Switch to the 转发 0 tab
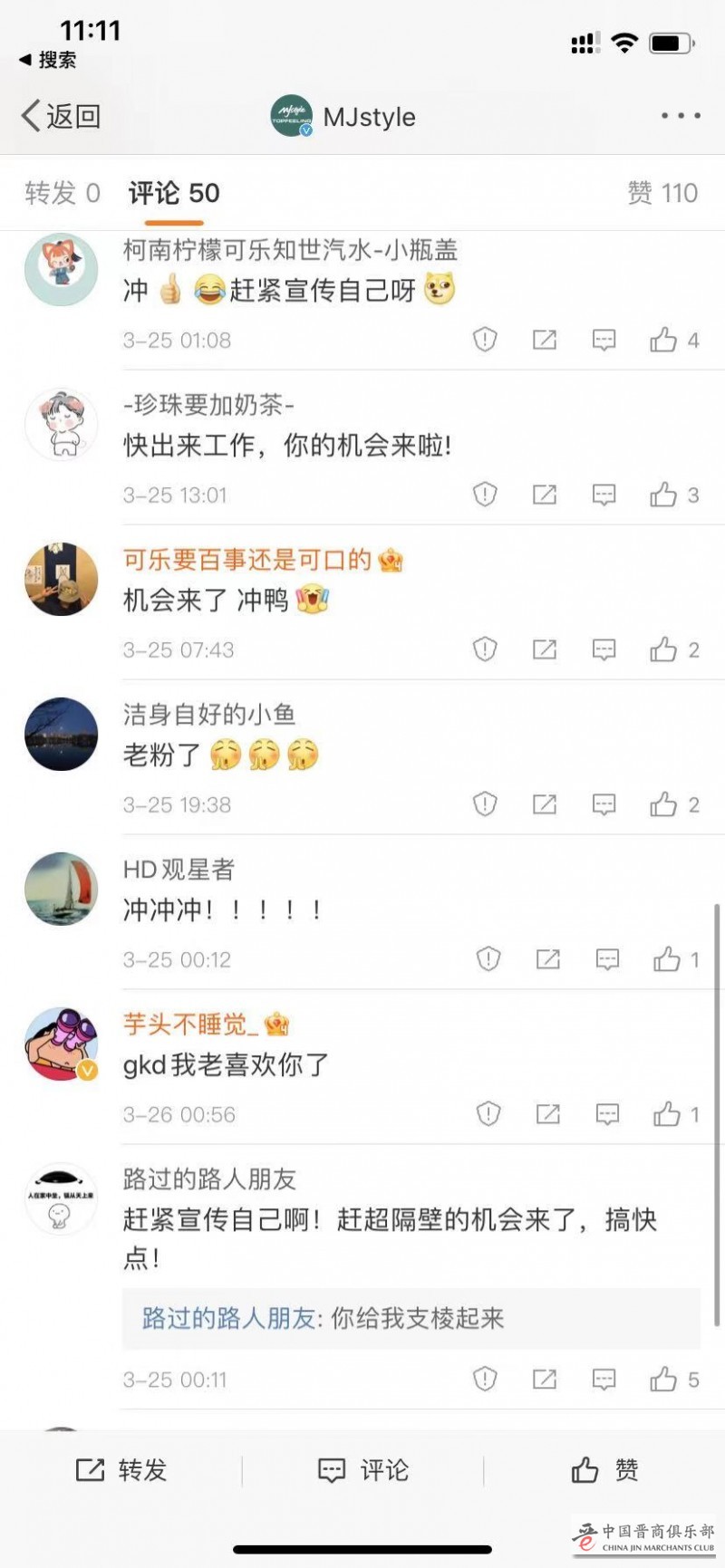The image size is (725, 1568). (x=62, y=193)
